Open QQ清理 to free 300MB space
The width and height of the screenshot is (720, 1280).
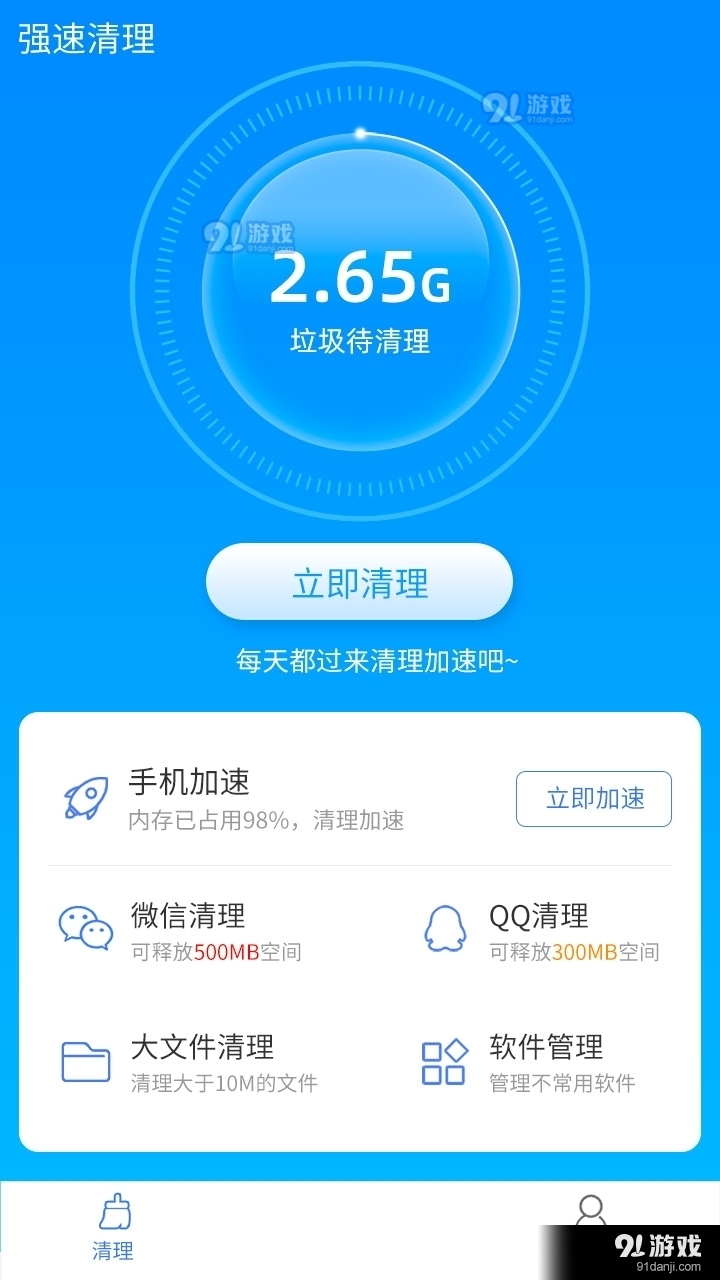pos(545,930)
